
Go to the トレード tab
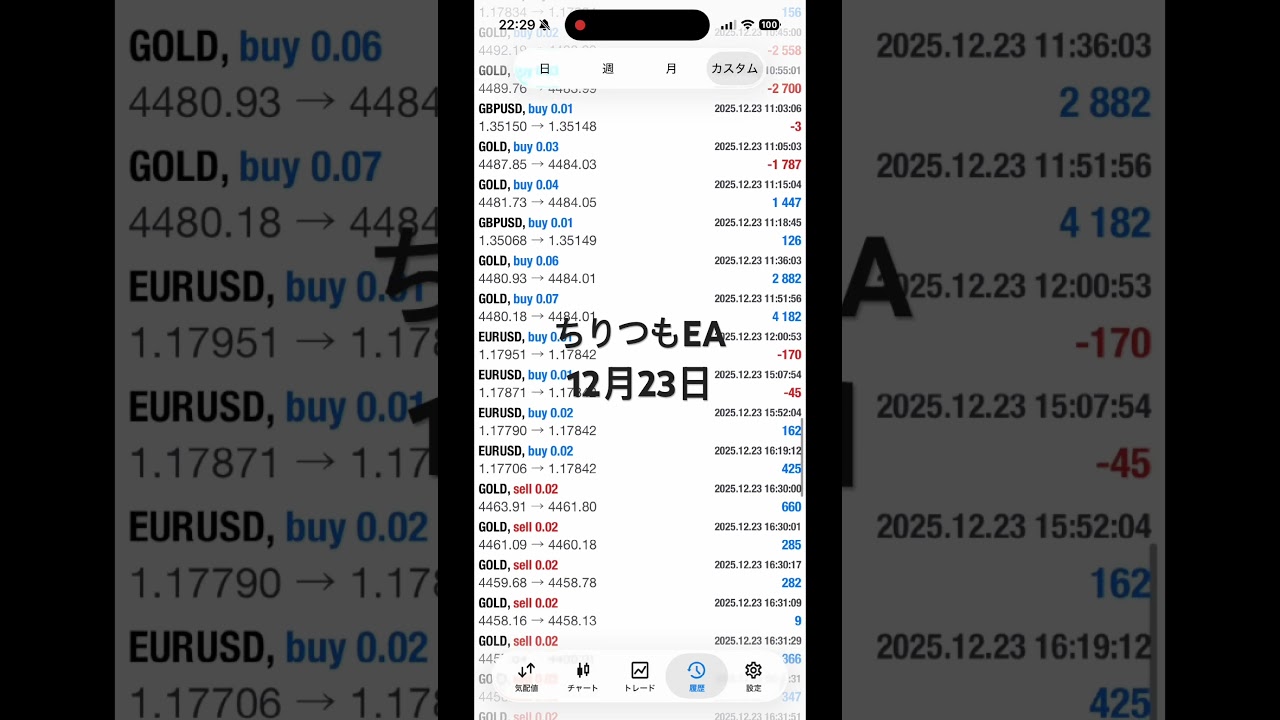[x=639, y=677]
